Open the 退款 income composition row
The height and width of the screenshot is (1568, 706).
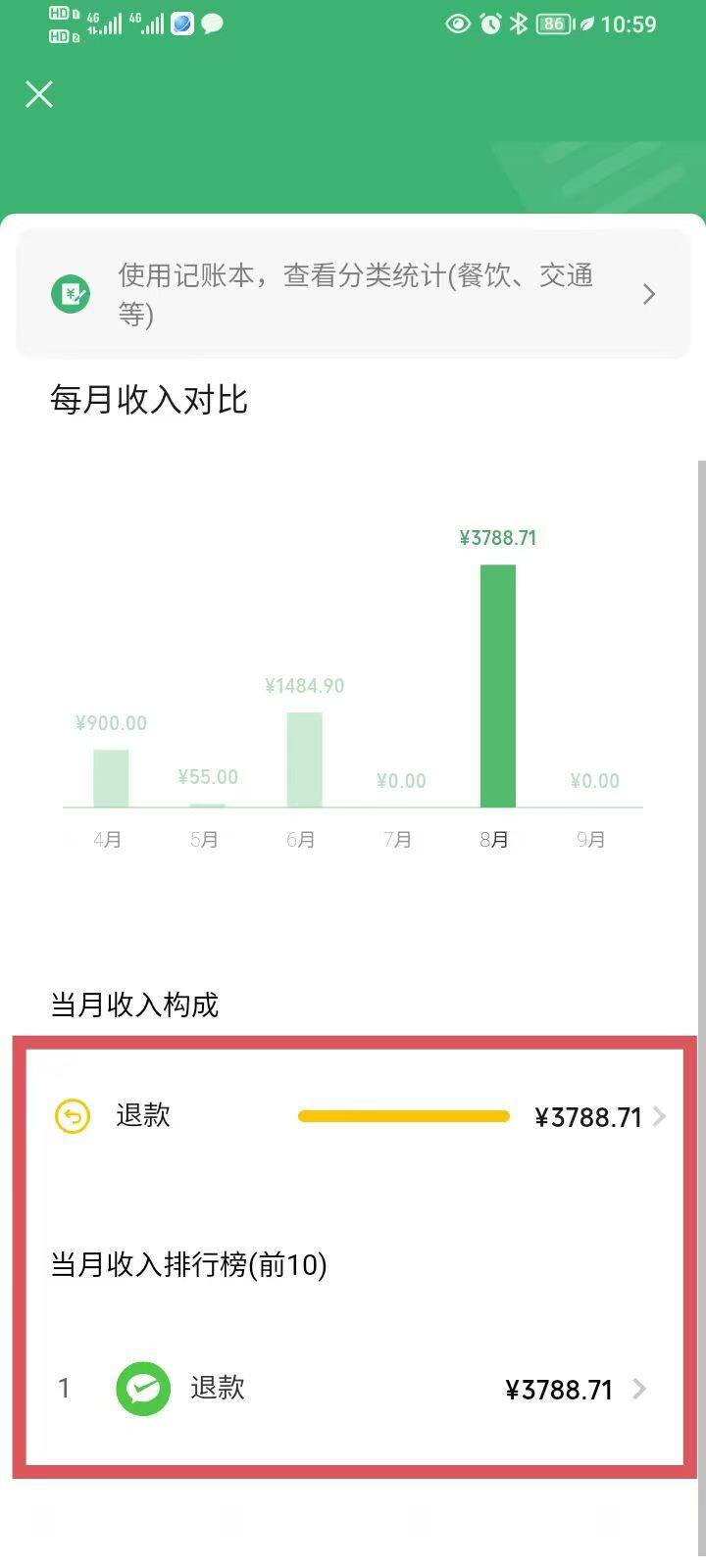(353, 1116)
